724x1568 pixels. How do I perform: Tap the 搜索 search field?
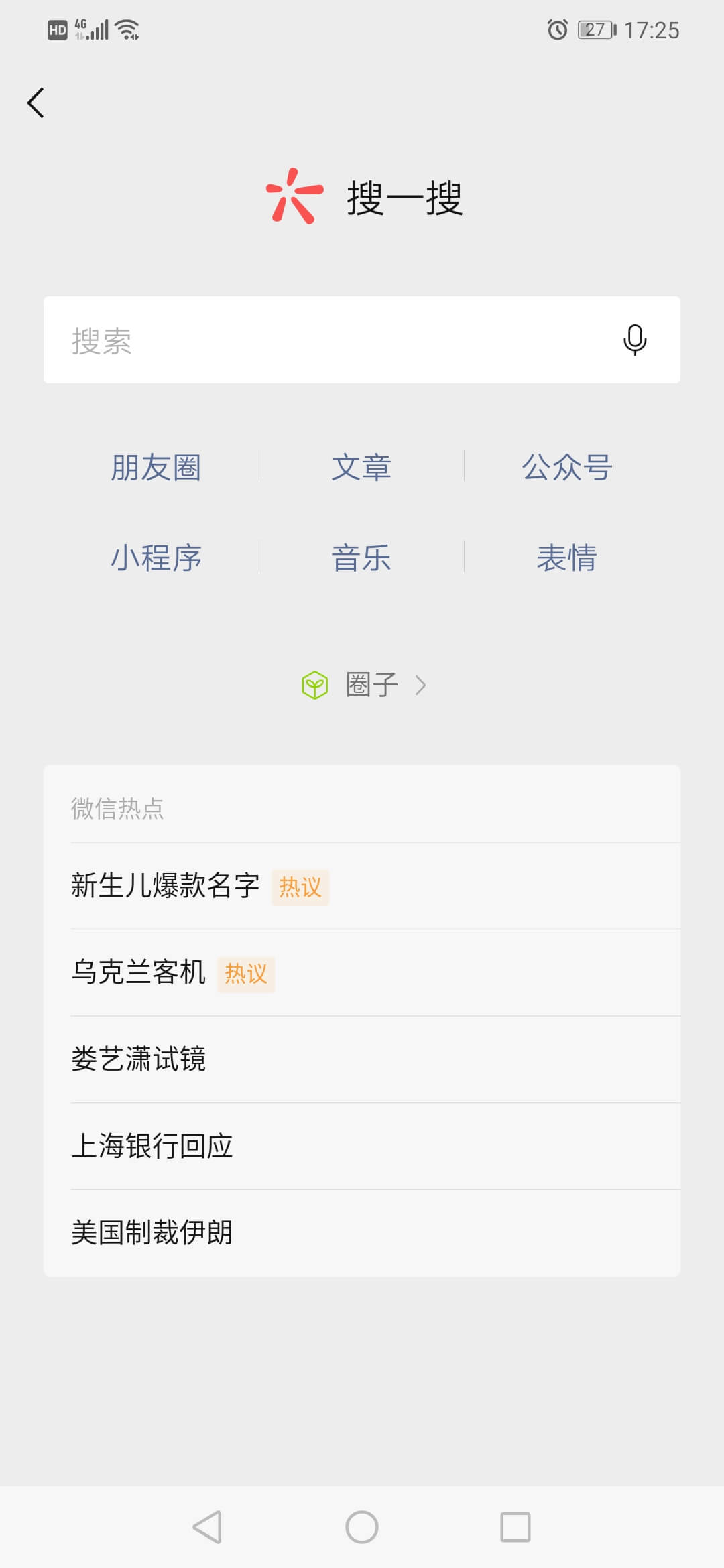[x=322, y=340]
